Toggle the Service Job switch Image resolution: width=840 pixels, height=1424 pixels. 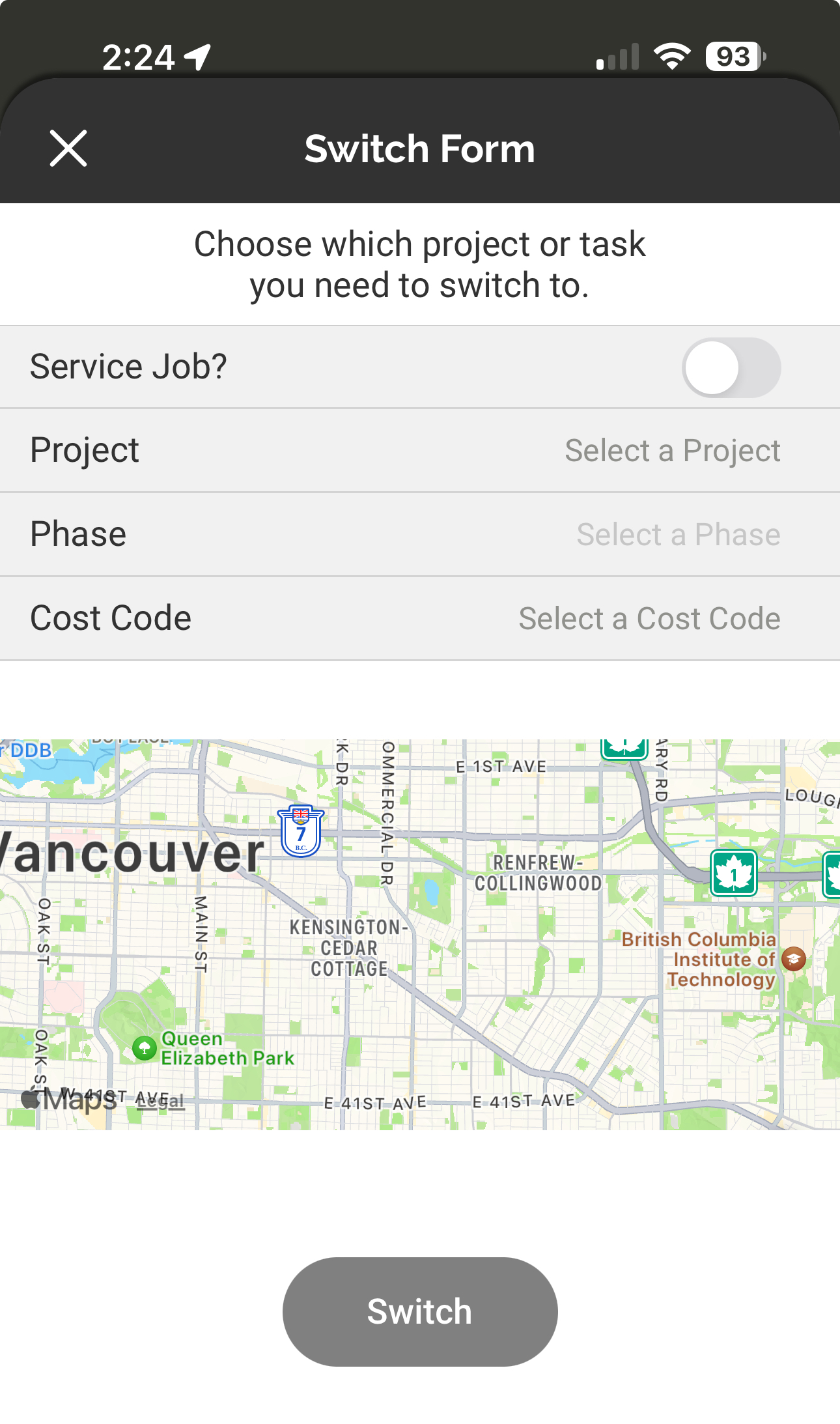point(731,367)
